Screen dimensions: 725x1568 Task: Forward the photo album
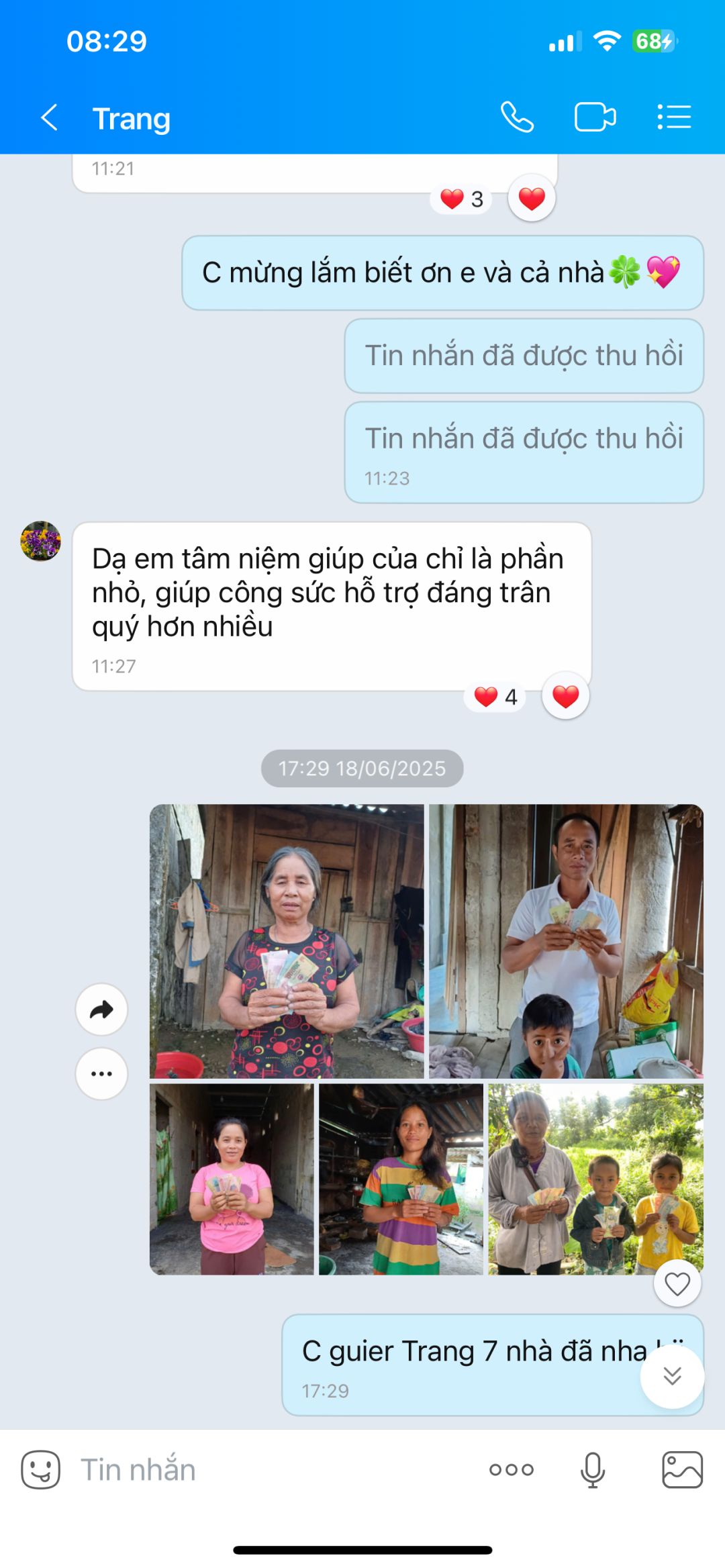click(x=101, y=1010)
